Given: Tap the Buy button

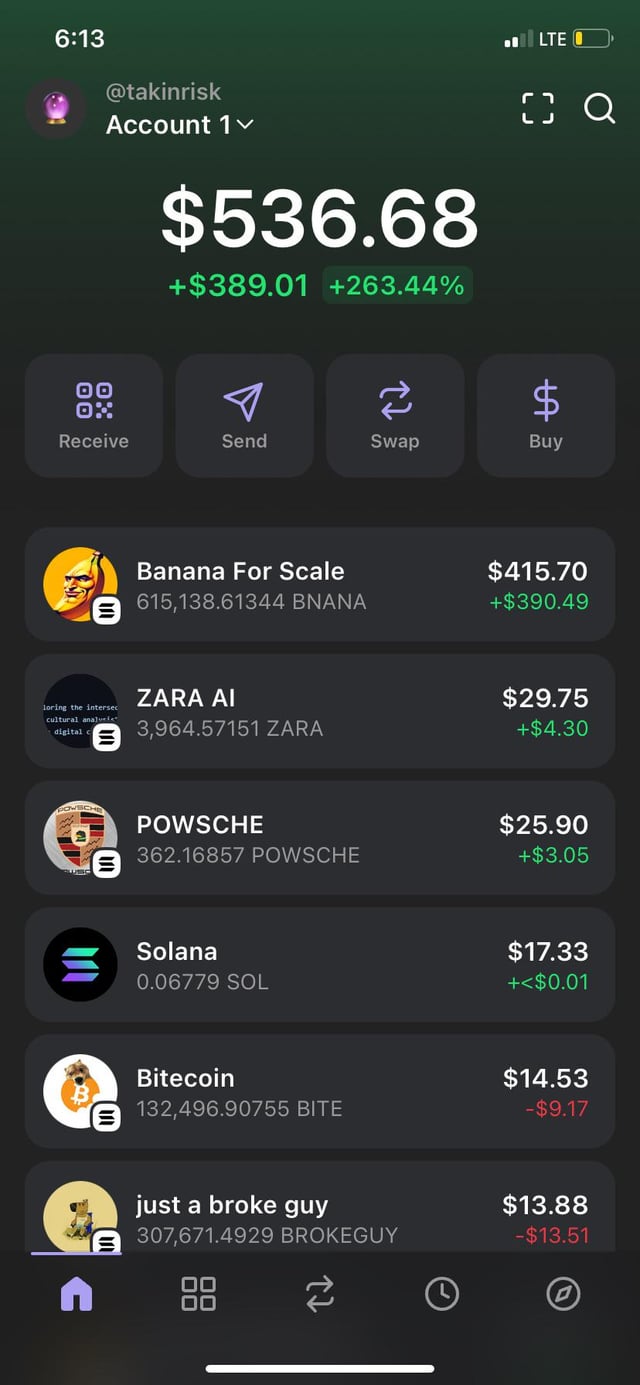Looking at the screenshot, I should pos(546,415).
